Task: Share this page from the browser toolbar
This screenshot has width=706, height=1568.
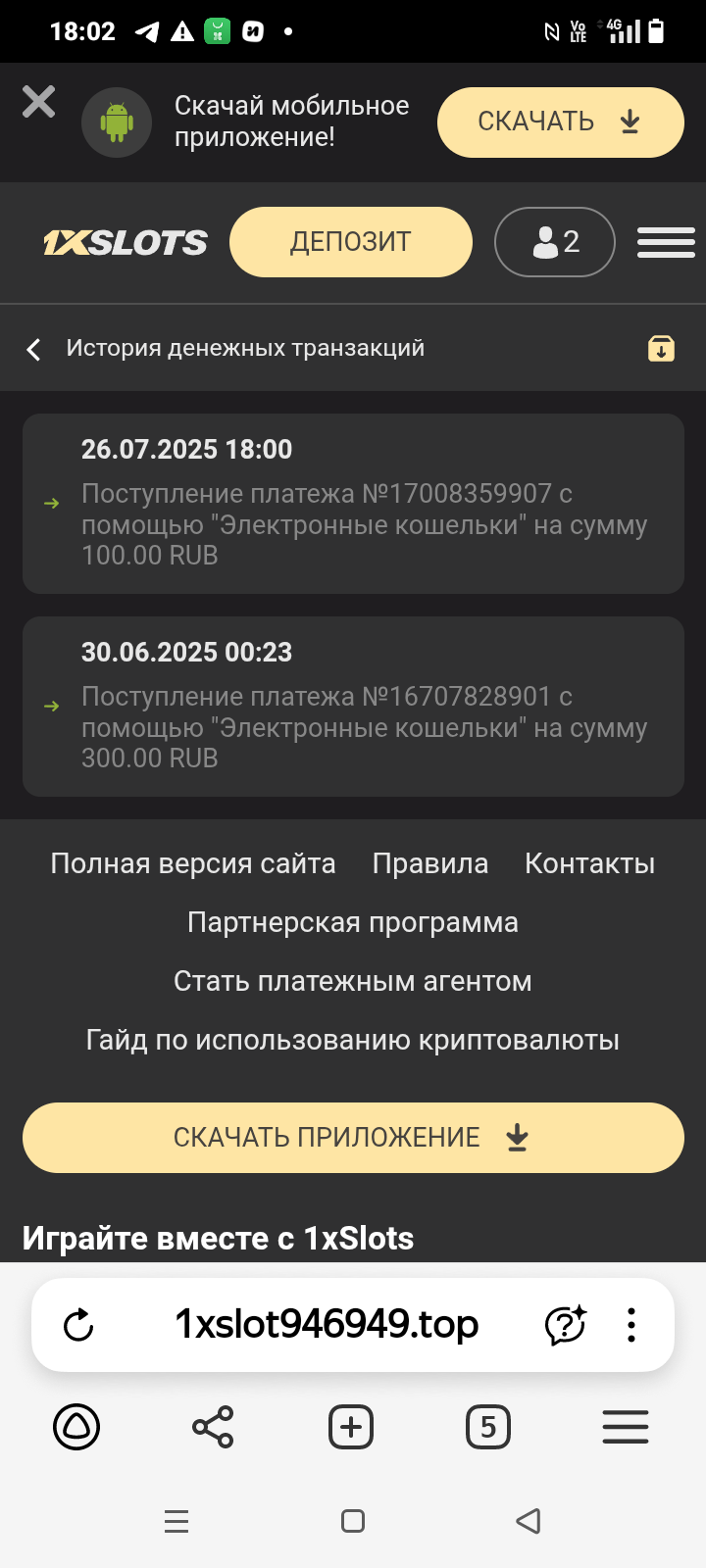Action: pos(213,1427)
